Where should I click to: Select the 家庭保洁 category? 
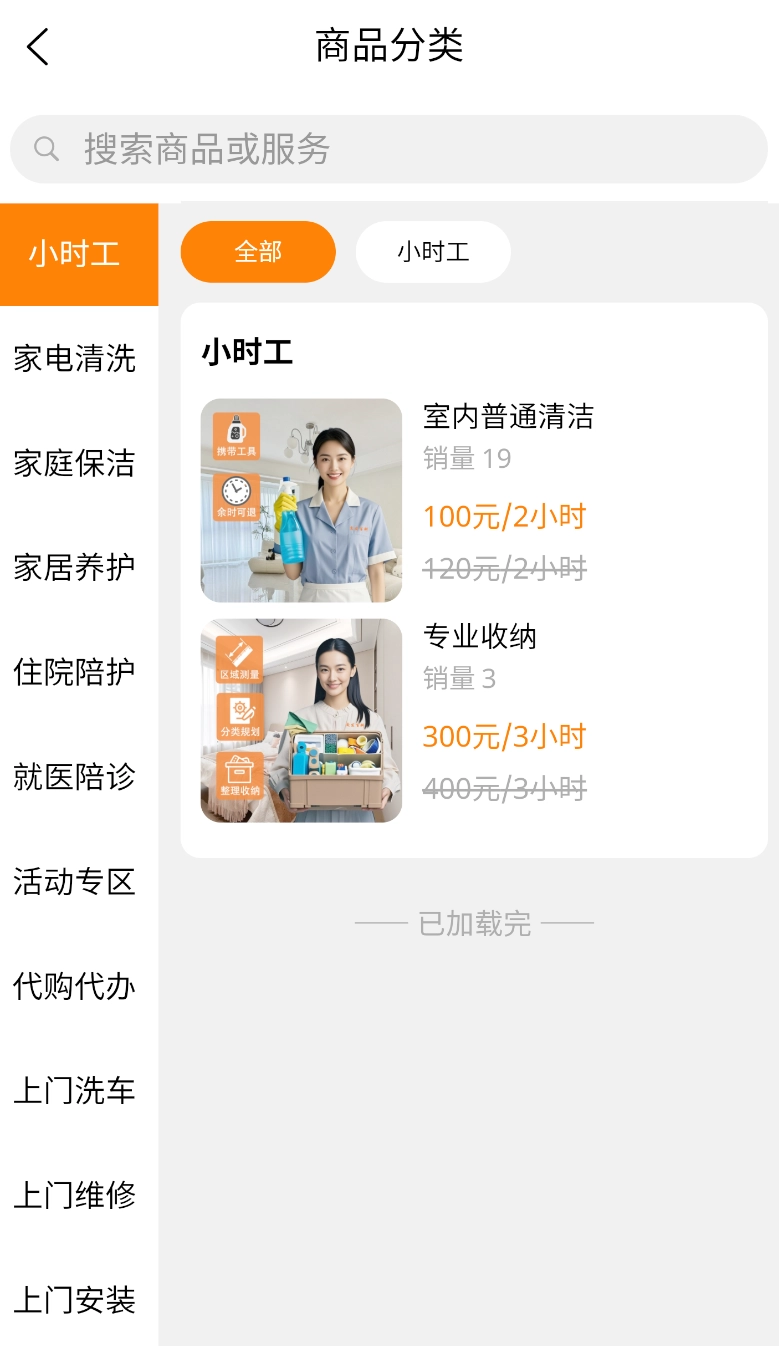click(75, 463)
